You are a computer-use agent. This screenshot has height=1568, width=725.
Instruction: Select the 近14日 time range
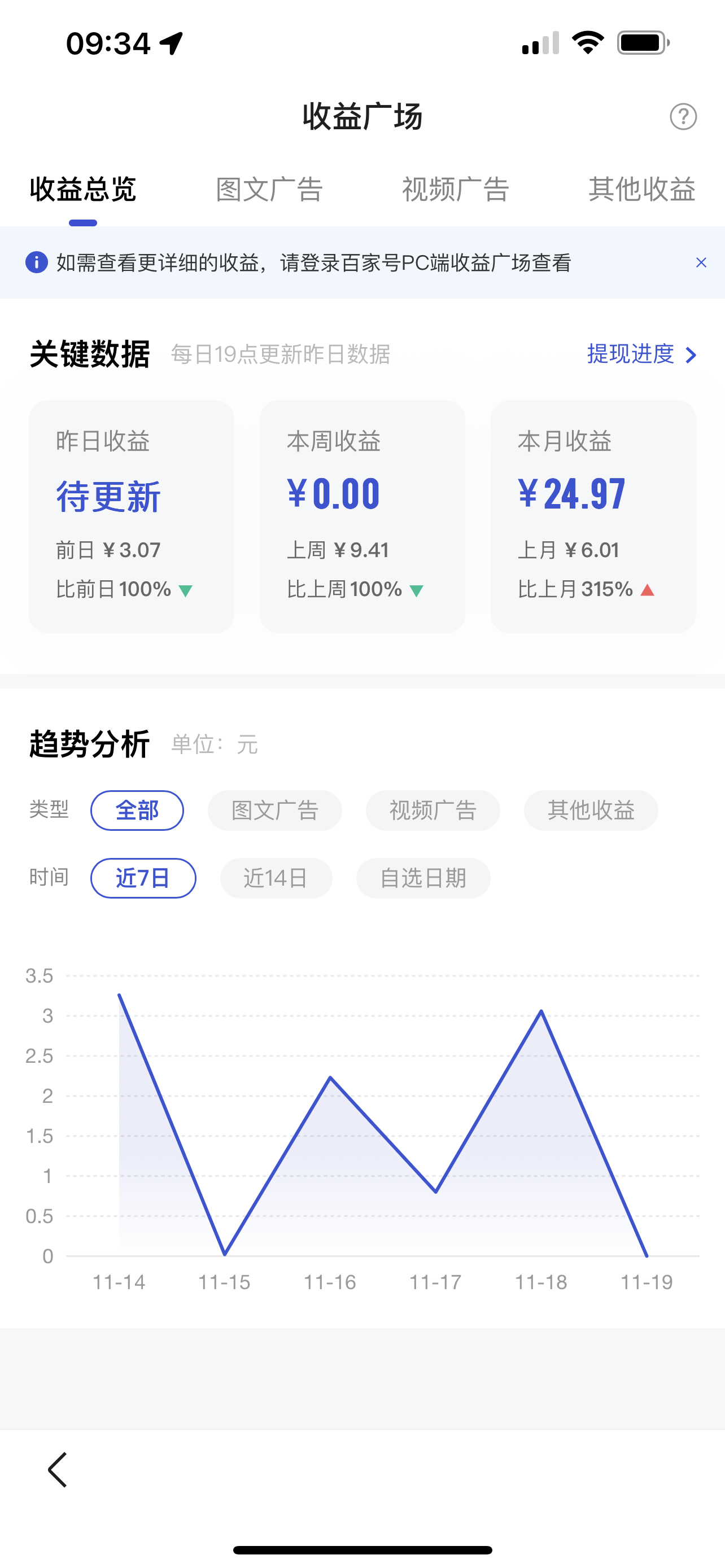pyautogui.click(x=276, y=878)
